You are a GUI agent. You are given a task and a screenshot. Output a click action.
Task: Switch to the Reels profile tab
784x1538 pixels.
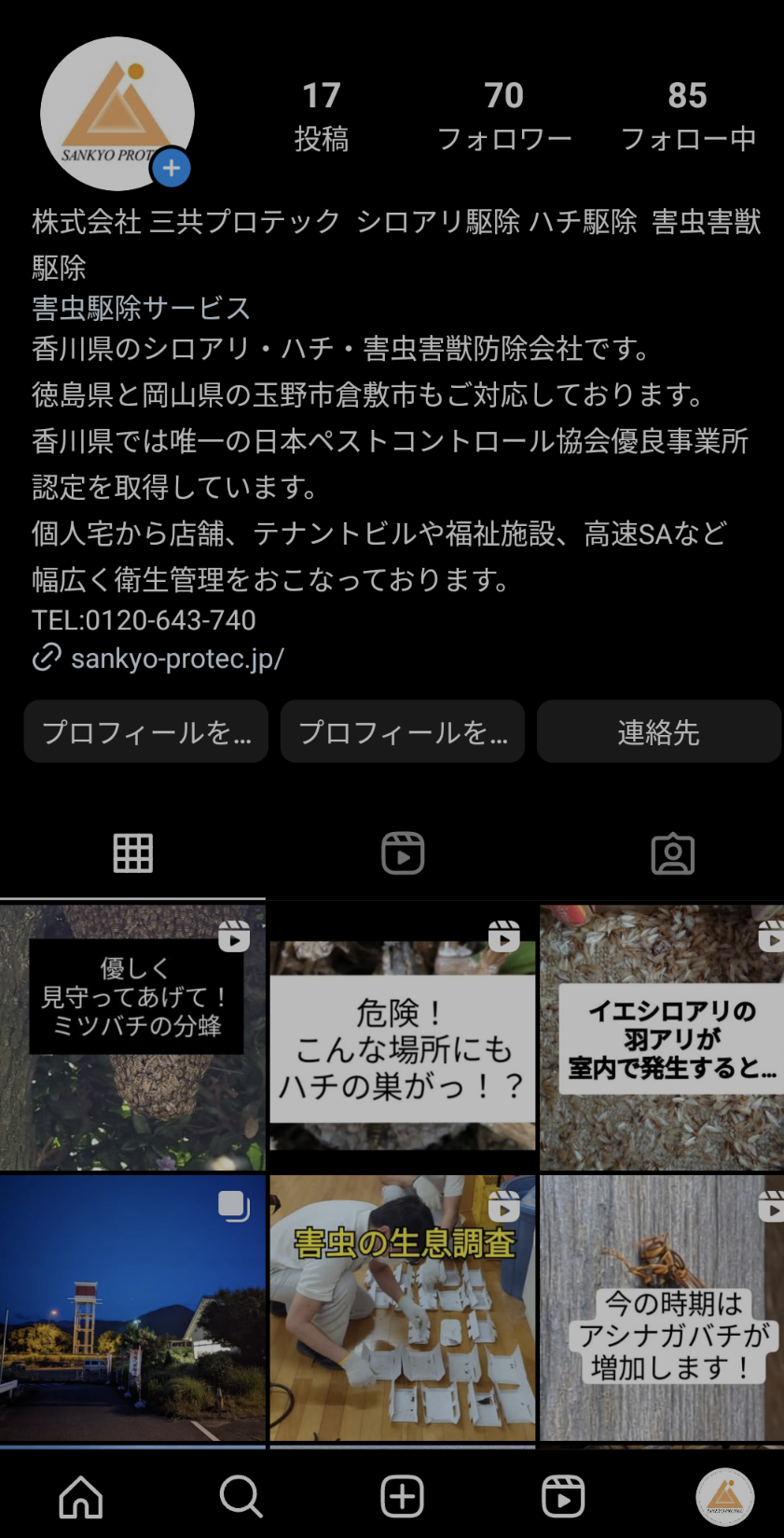coord(403,853)
